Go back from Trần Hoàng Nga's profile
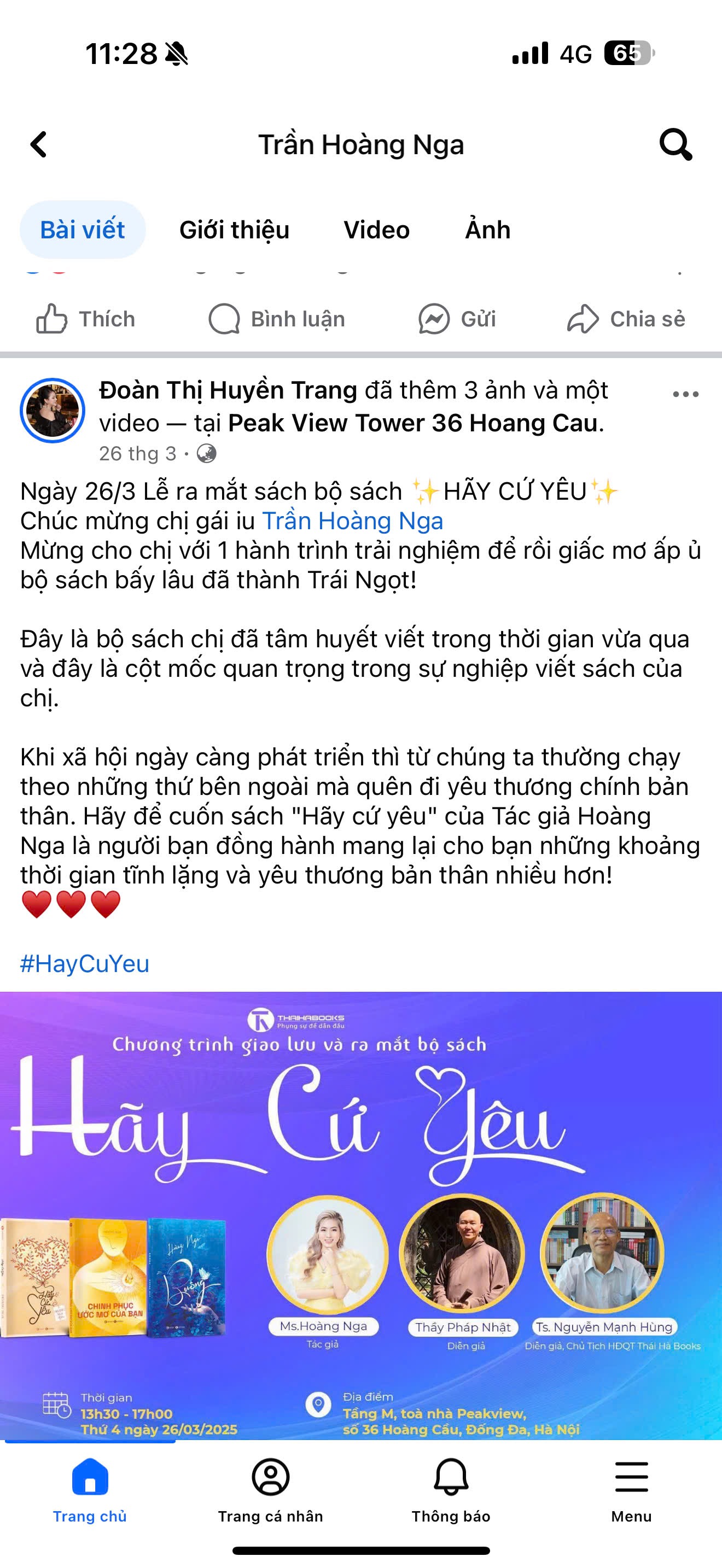The height and width of the screenshot is (1568, 722). (38, 145)
